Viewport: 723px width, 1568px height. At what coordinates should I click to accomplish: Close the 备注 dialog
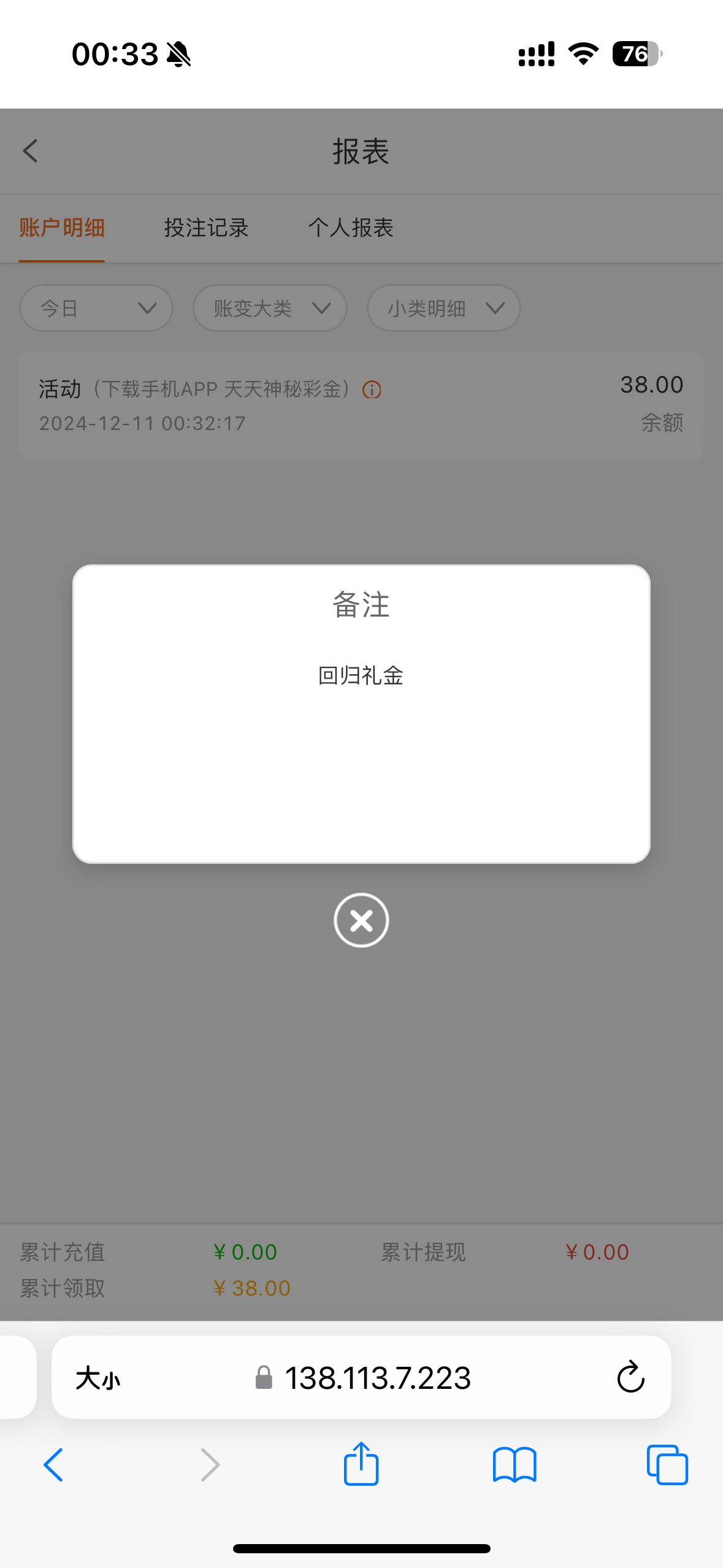click(361, 920)
